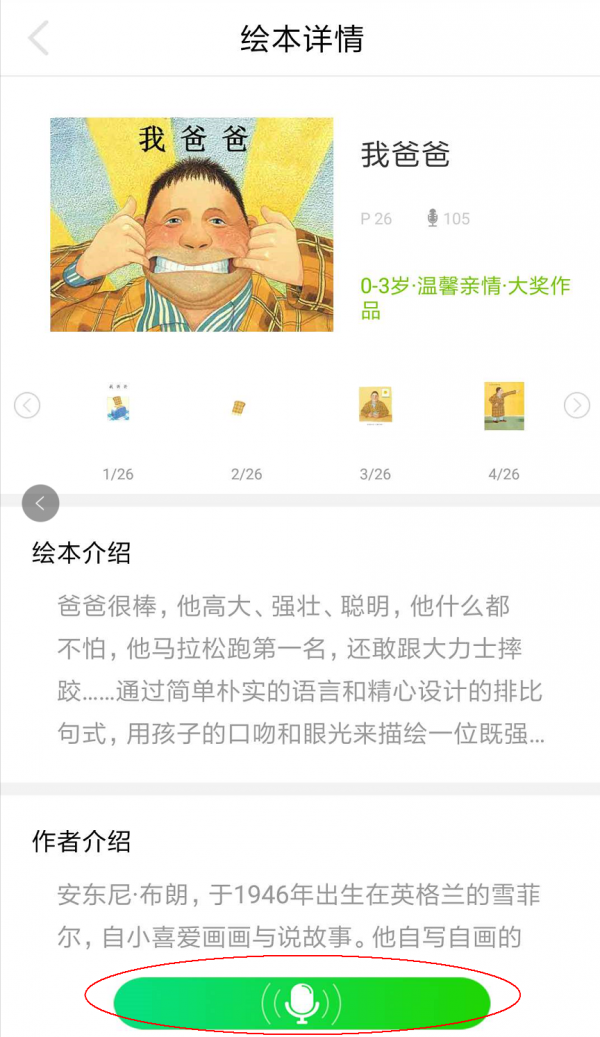Expand the 绘本介绍 description text
600x1037 pixels.
[300, 671]
